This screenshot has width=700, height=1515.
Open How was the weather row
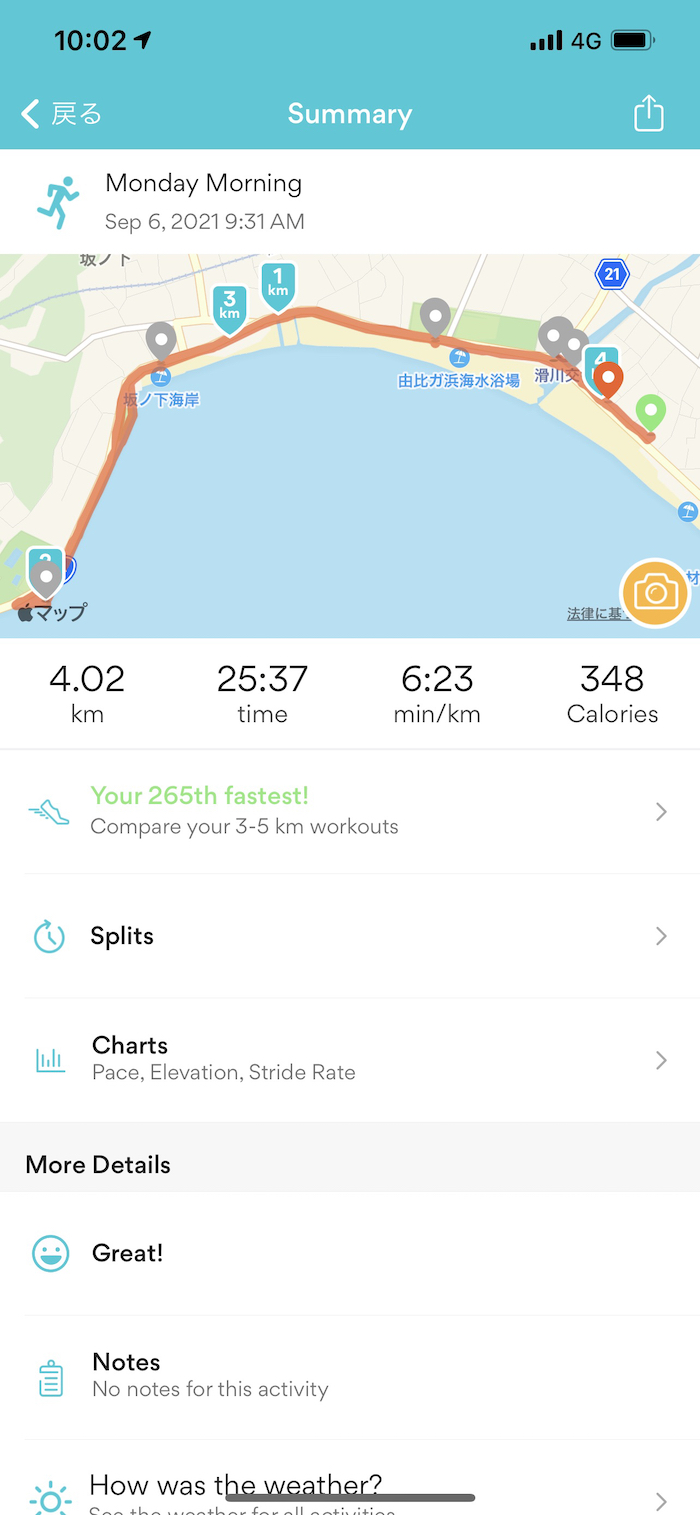350,1490
